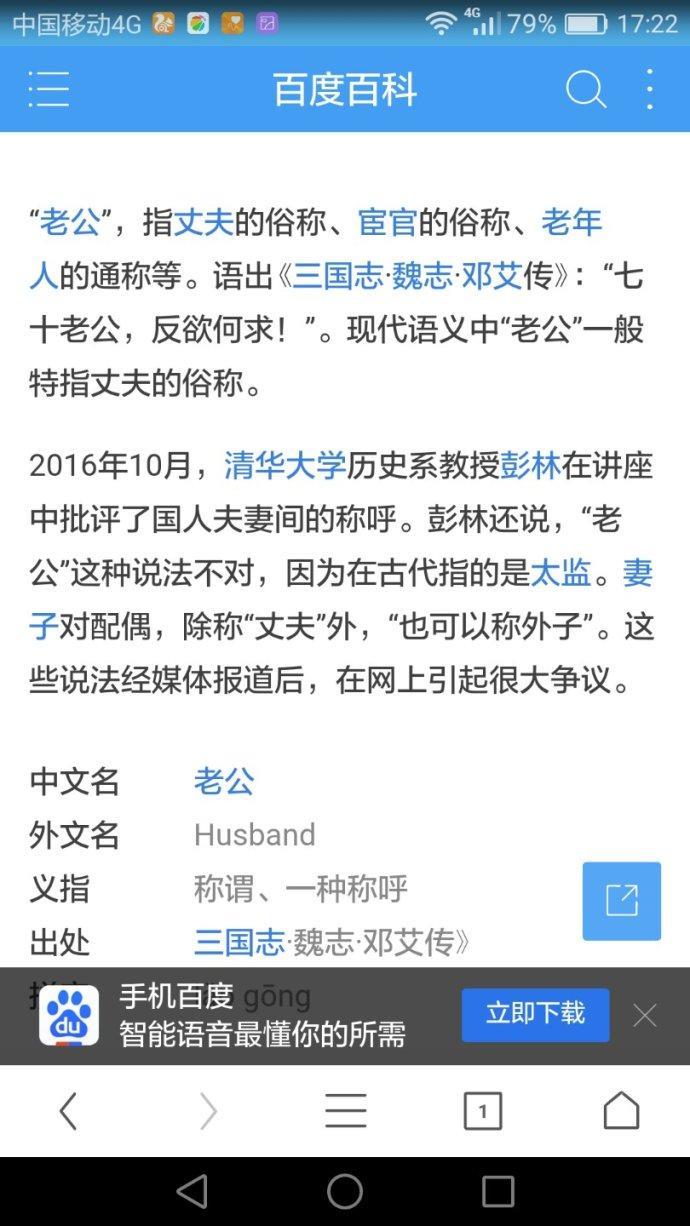Open the 太监 entry link
This screenshot has width=690, height=1226.
561,572
